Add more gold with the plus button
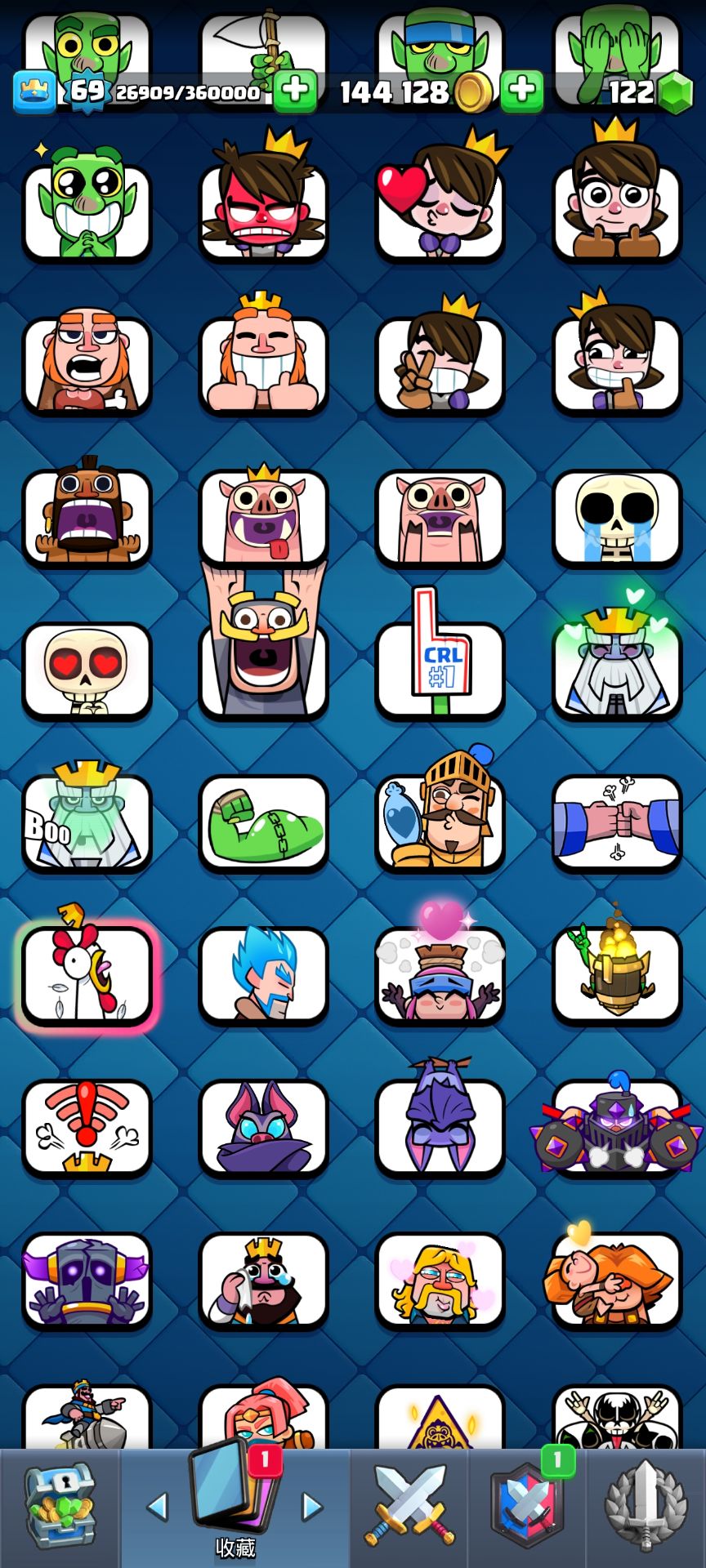 pos(521,91)
